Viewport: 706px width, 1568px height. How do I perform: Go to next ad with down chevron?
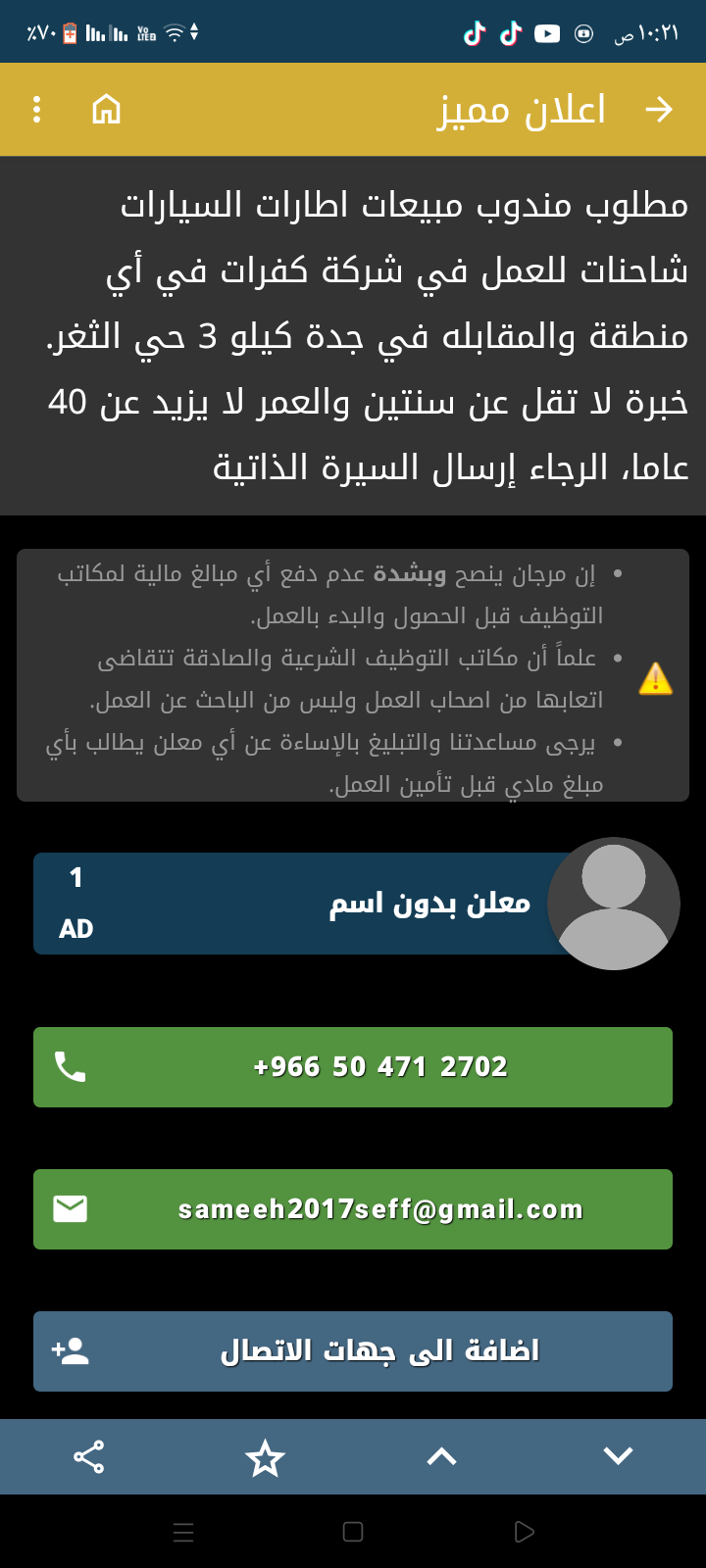[x=618, y=1456]
